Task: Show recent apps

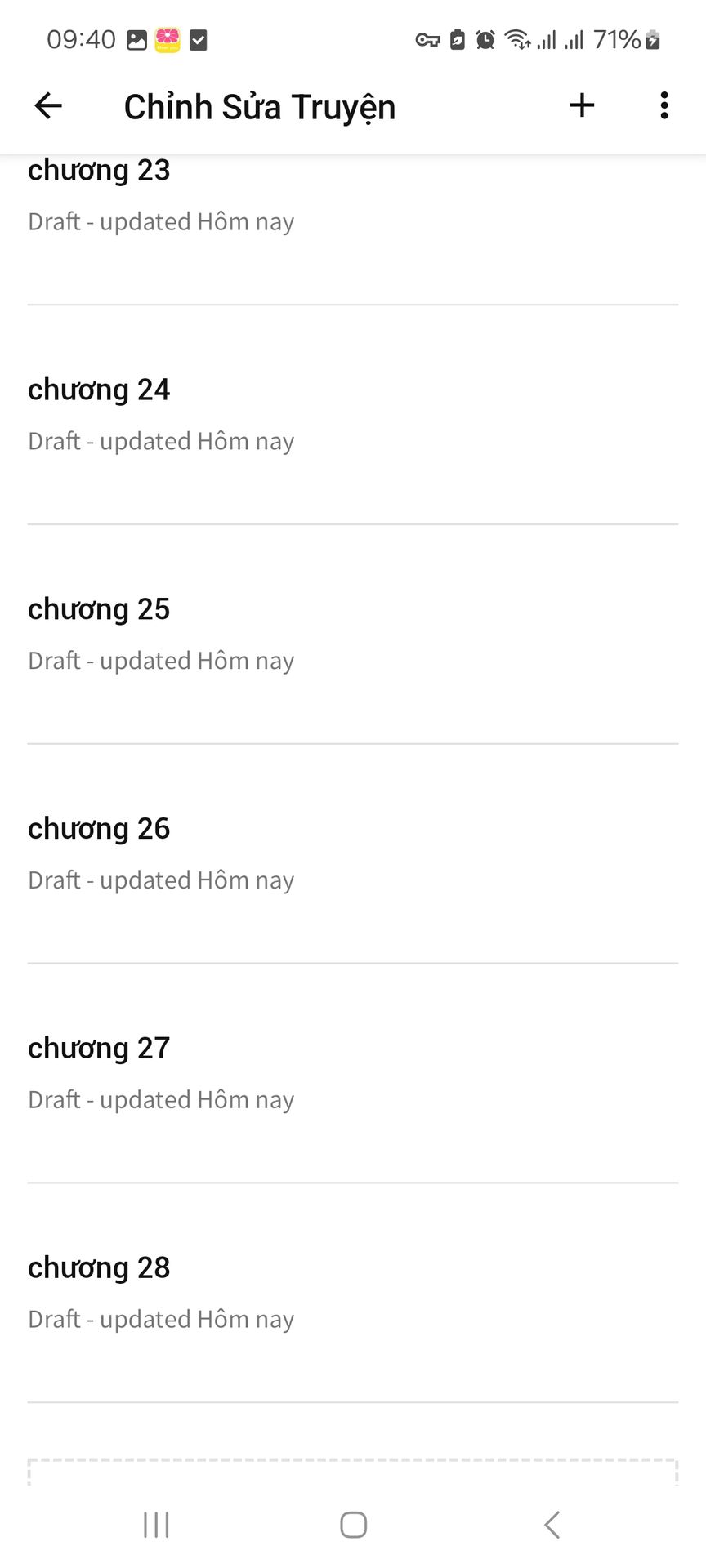Action: click(x=156, y=1525)
